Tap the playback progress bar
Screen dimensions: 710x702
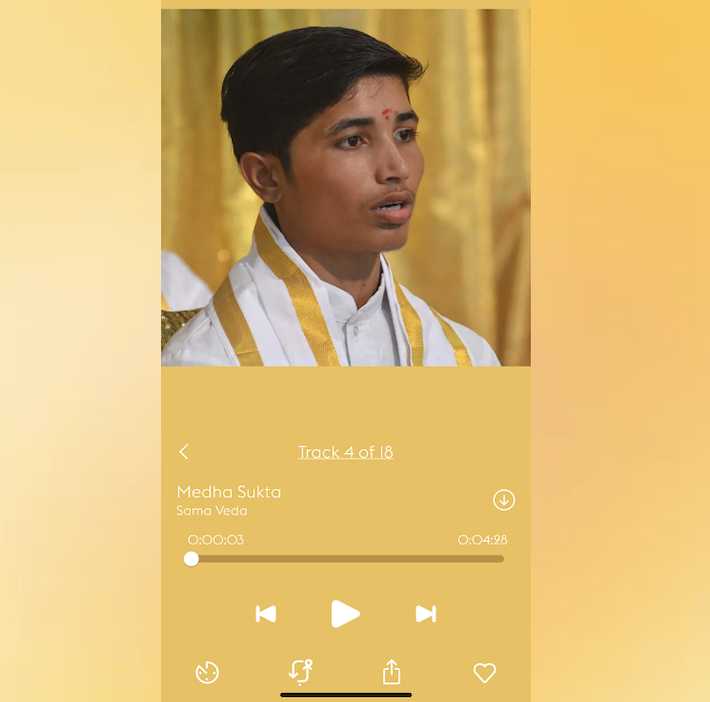pos(346,559)
